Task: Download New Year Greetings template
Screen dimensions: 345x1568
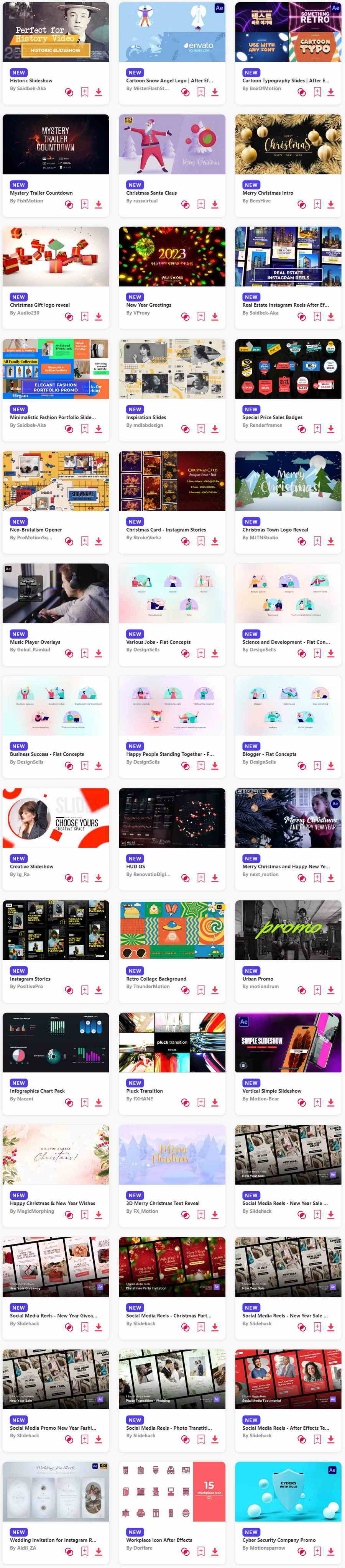Action: pos(215,317)
